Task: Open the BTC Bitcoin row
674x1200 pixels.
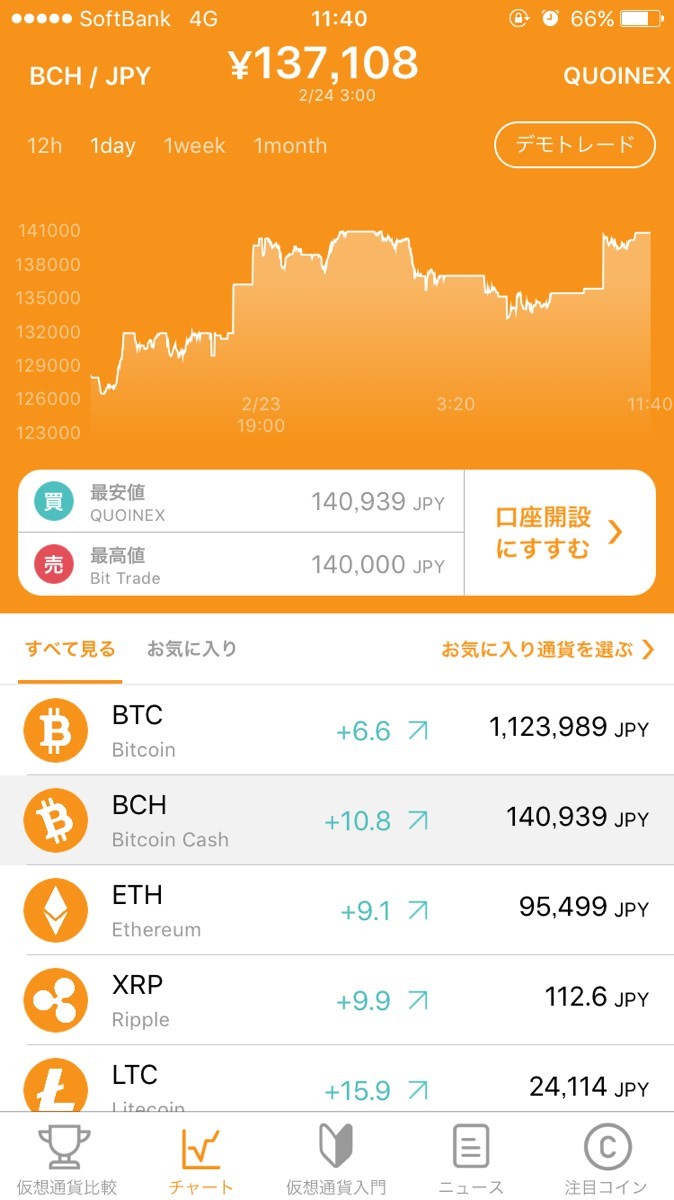Action: tap(337, 730)
